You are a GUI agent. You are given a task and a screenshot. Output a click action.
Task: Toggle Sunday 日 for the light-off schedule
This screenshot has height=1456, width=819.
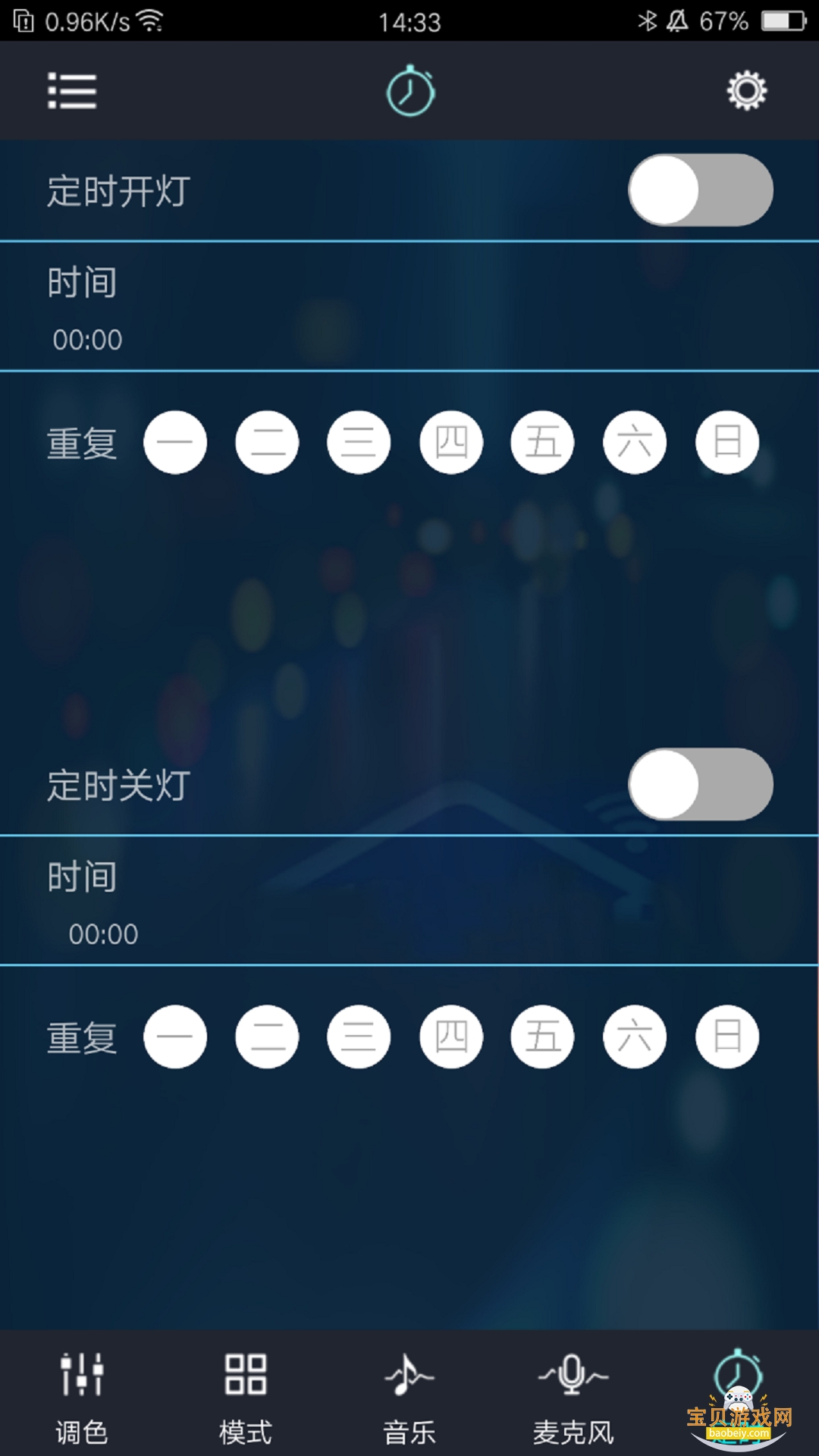(x=726, y=1037)
